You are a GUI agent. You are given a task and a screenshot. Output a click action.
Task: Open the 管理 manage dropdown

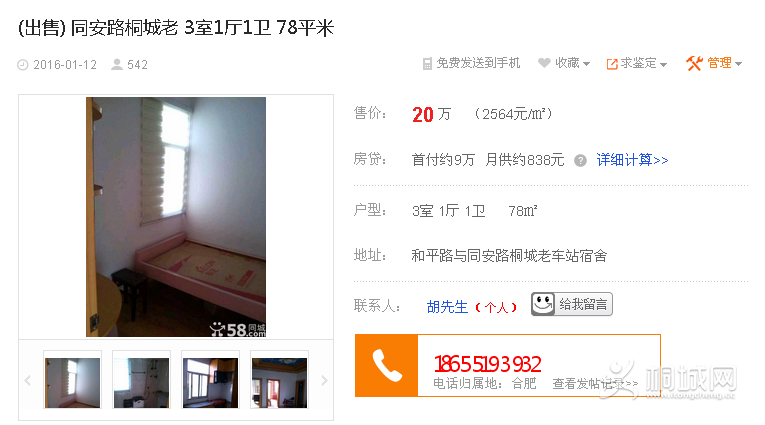(x=714, y=63)
